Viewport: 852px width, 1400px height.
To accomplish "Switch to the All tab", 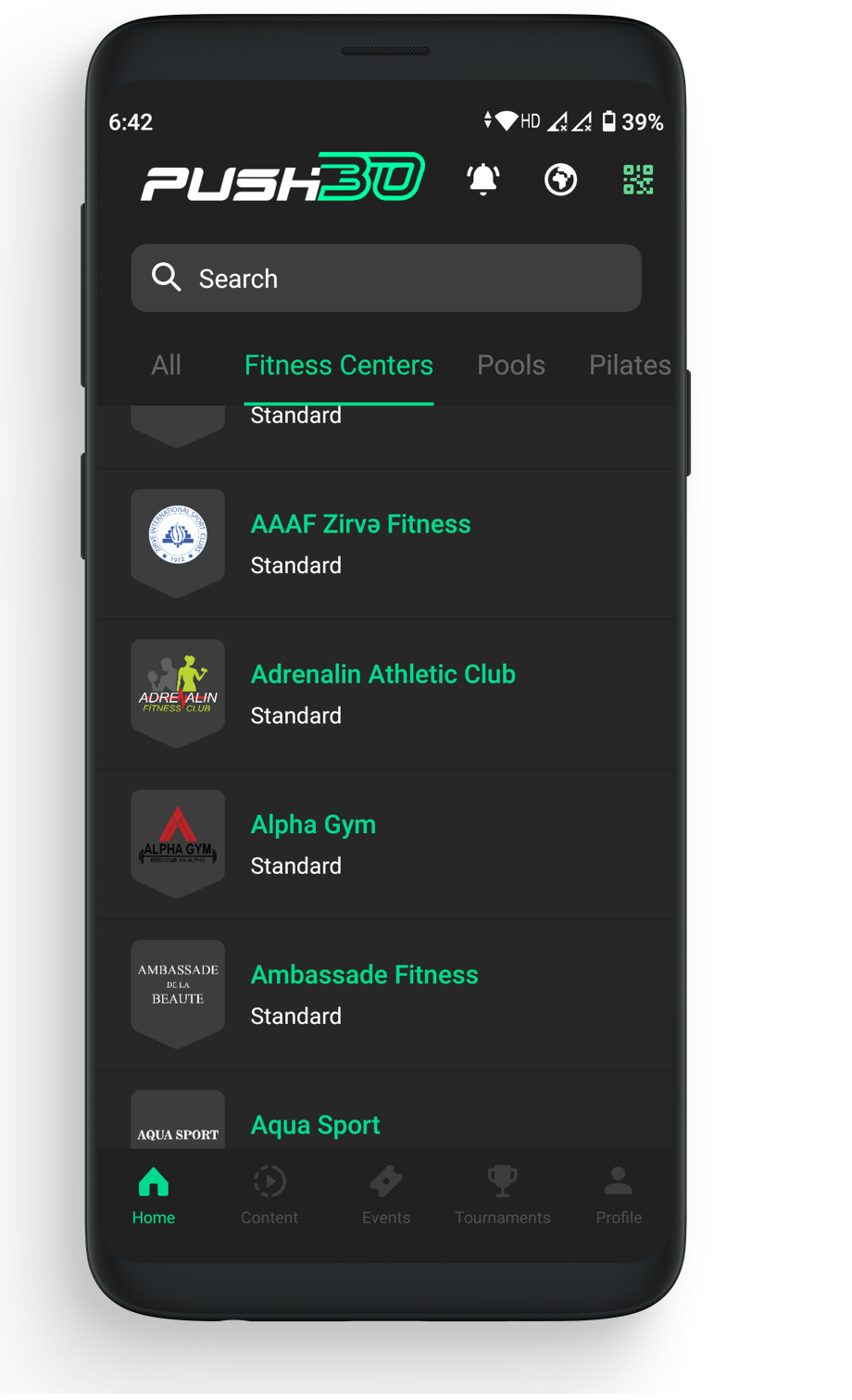I will 166,365.
